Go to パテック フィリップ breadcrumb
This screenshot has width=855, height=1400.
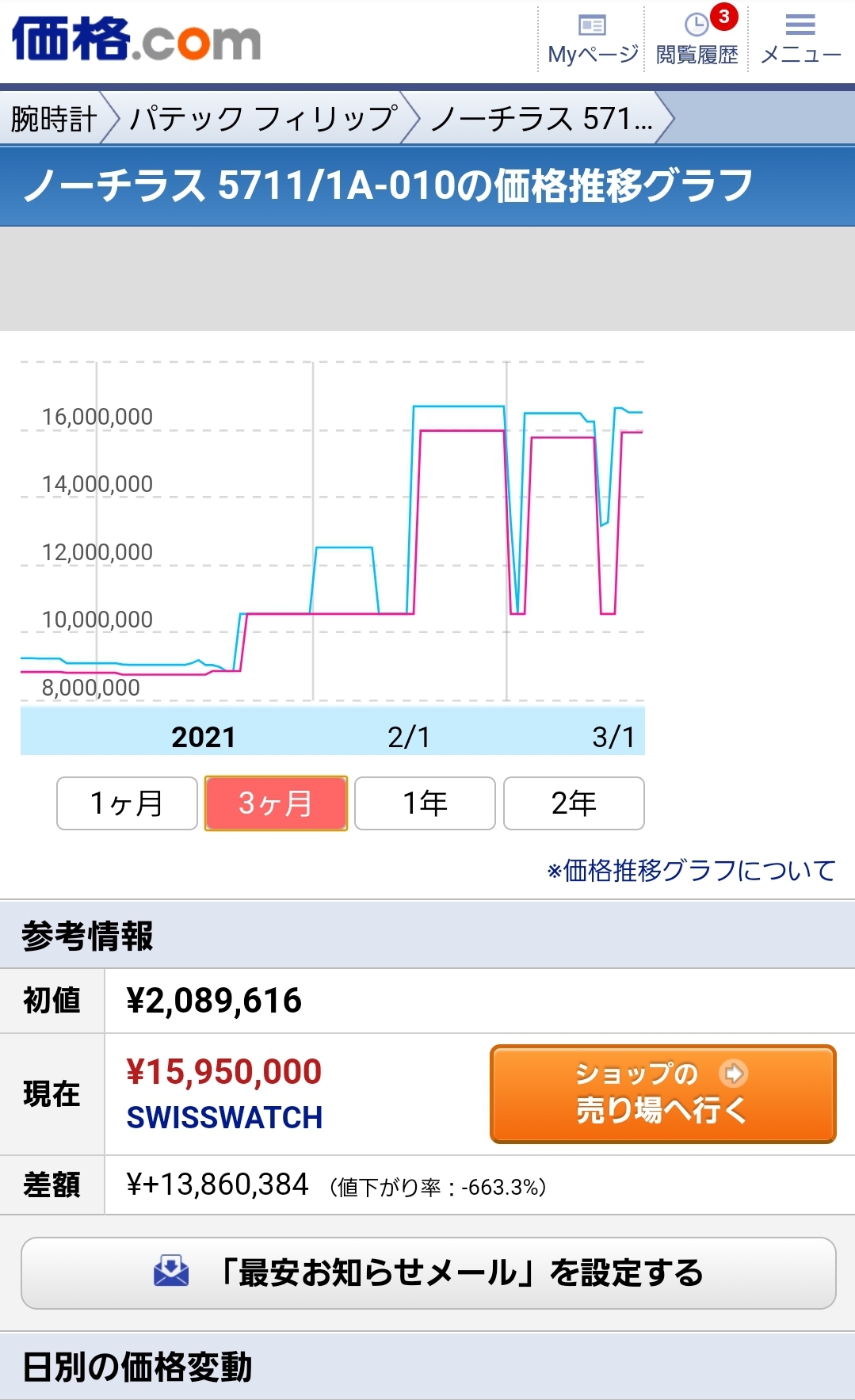click(263, 119)
